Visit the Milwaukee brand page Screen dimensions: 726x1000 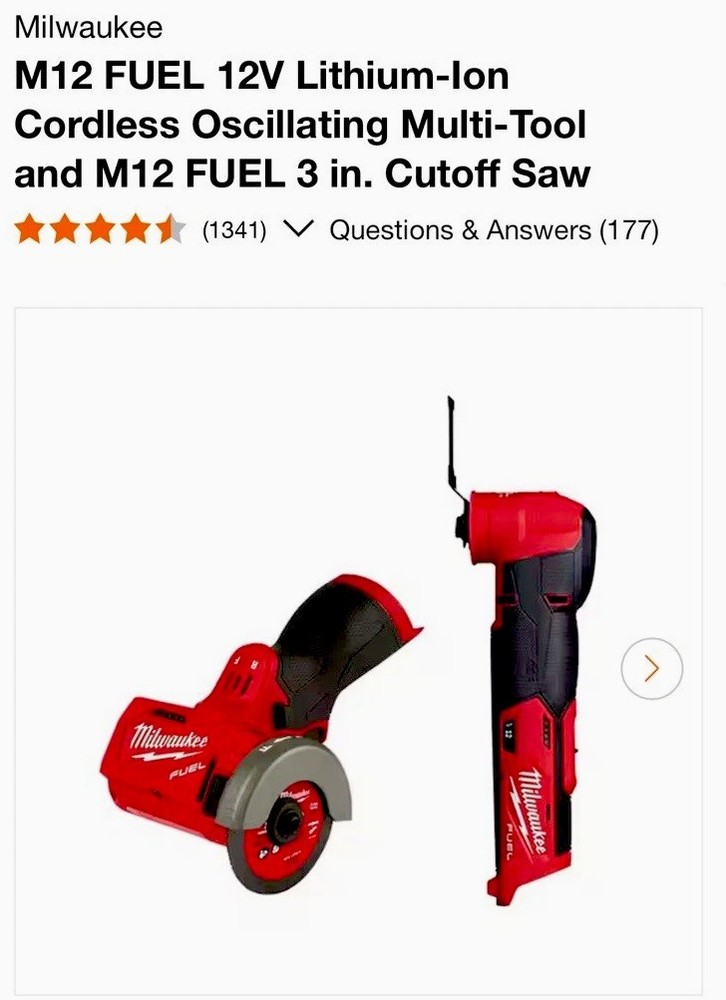(x=88, y=27)
